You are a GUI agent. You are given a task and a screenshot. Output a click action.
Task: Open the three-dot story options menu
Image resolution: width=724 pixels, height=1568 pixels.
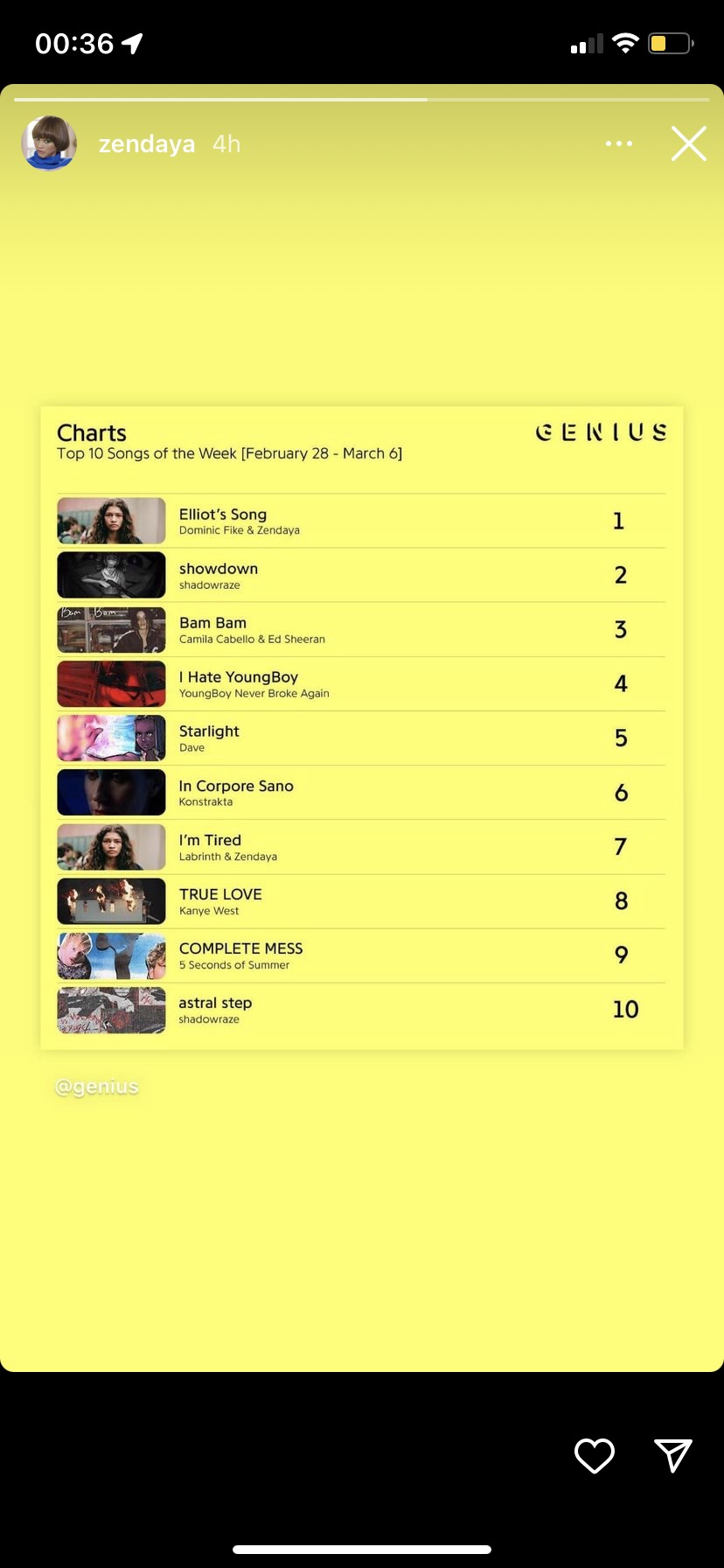(618, 143)
